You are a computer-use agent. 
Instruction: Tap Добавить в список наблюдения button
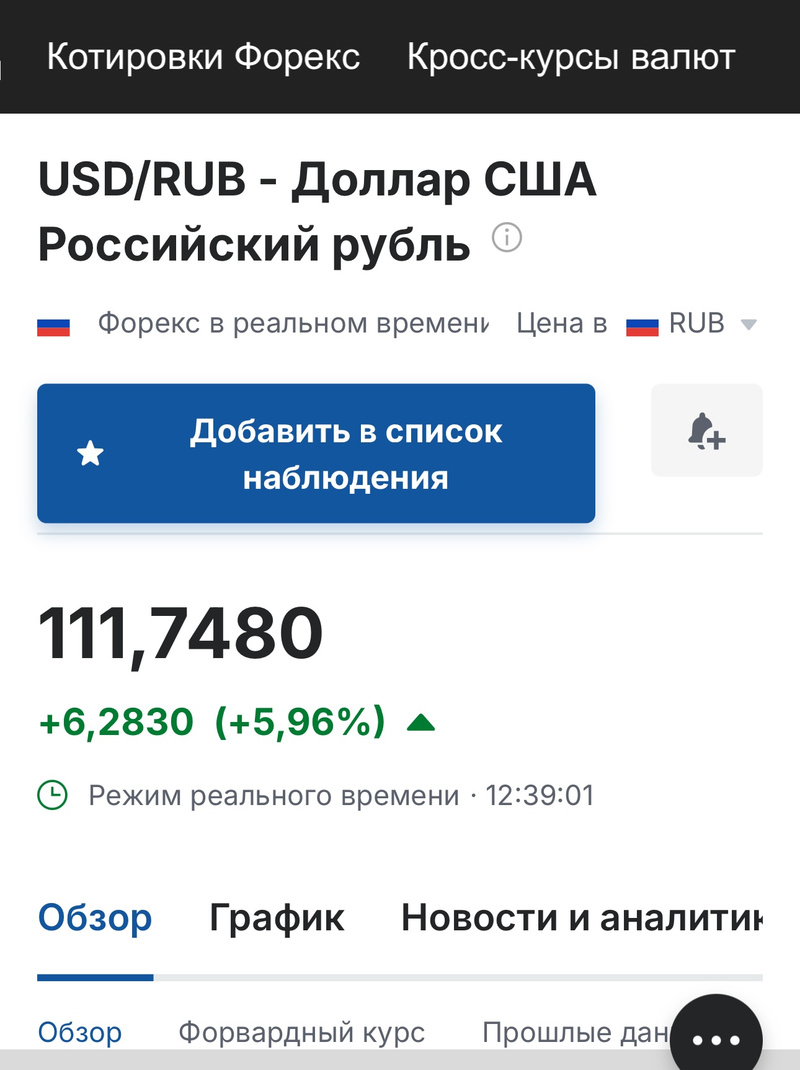316,453
